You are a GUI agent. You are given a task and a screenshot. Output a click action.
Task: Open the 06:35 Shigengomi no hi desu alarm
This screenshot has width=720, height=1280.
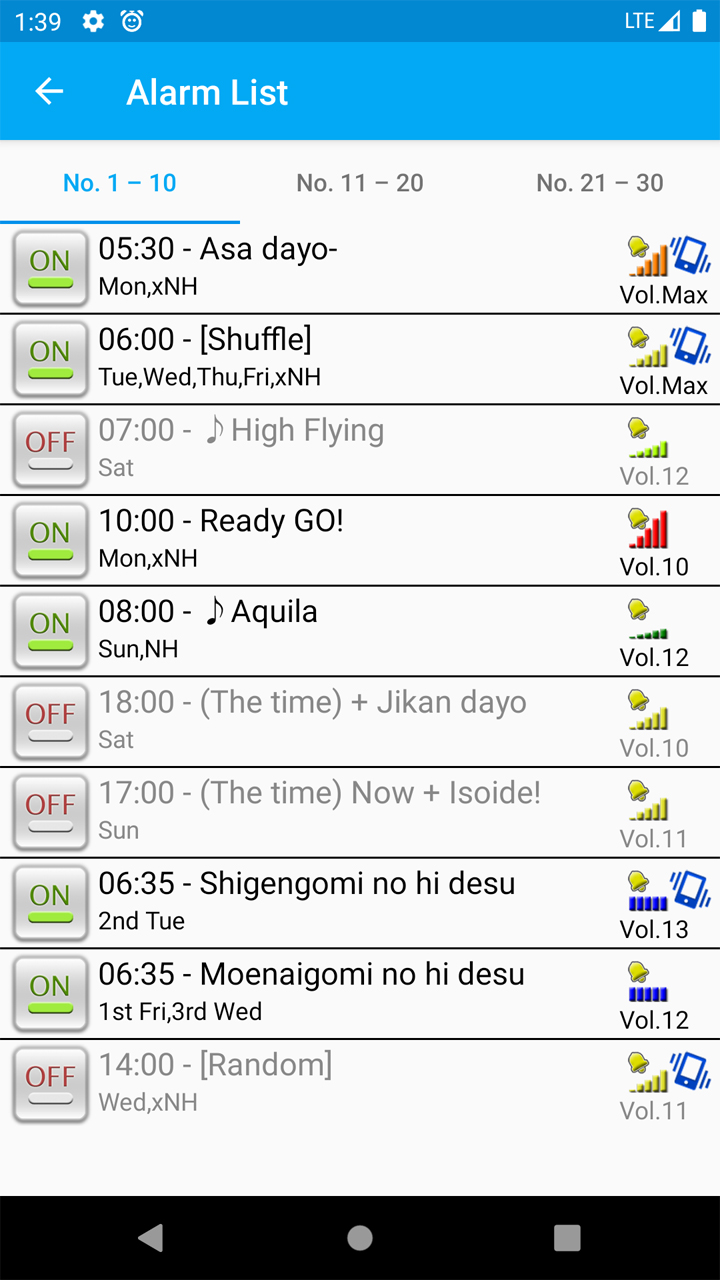tap(350, 903)
